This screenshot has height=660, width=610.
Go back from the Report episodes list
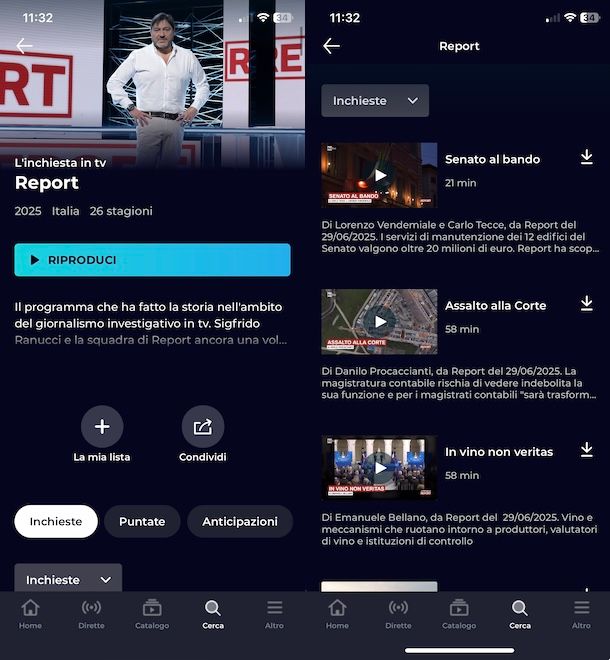pyautogui.click(x=332, y=46)
